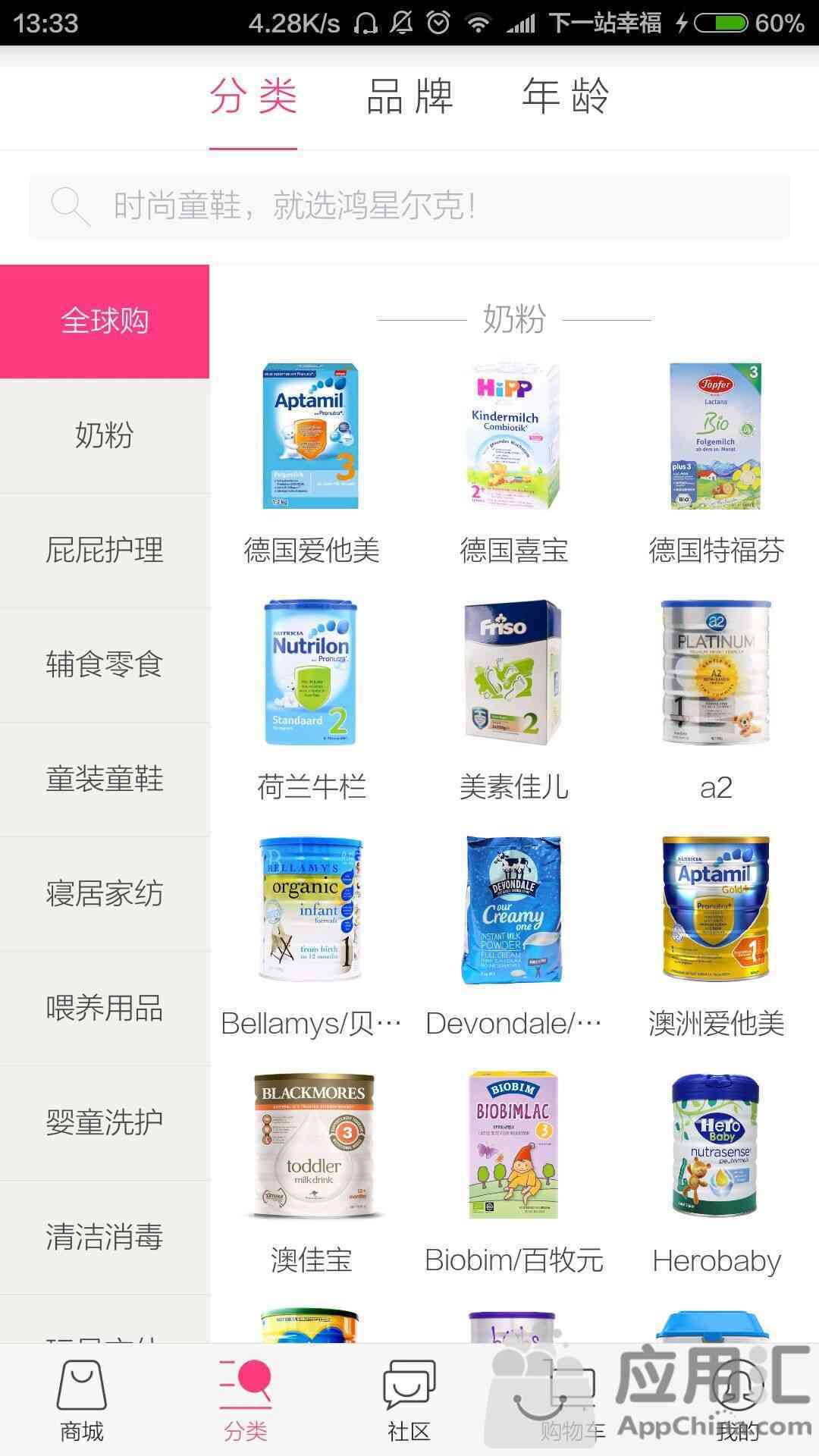This screenshot has height=1456, width=819.
Task: Open the 清洁消毒 category
Action: (x=105, y=1238)
